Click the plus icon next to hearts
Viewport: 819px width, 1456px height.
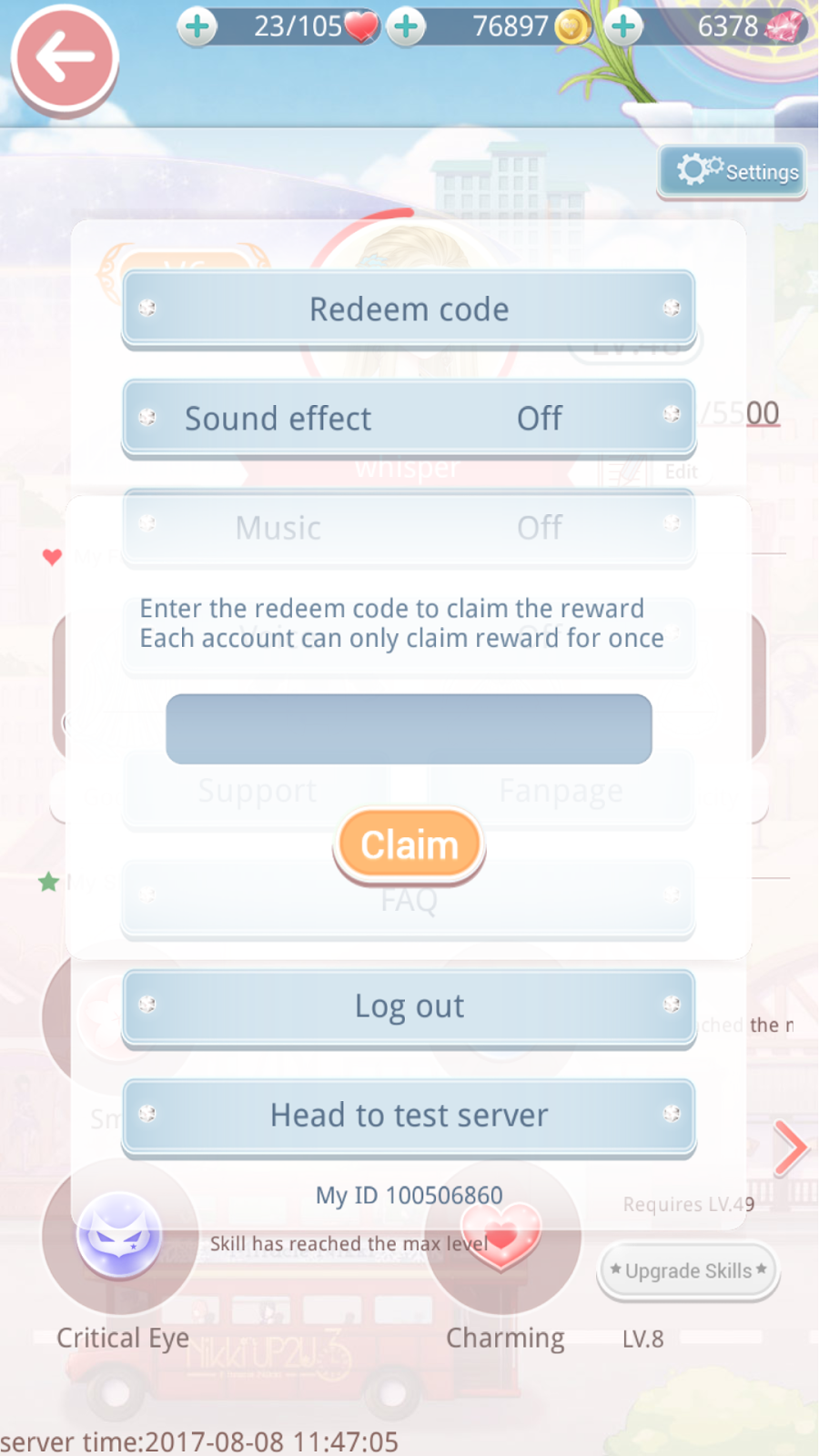click(x=197, y=27)
